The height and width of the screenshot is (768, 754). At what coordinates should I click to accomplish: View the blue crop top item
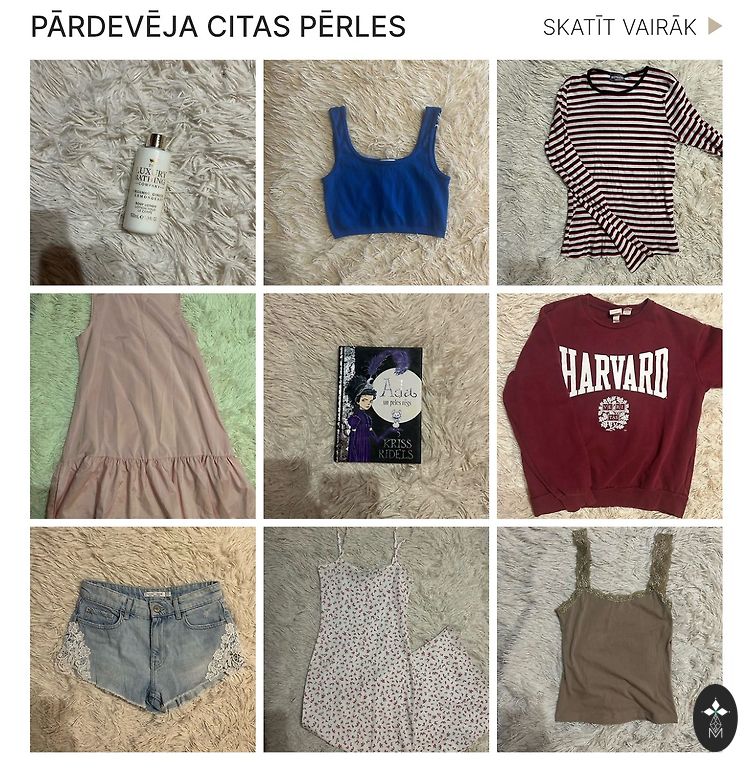pyautogui.click(x=376, y=173)
